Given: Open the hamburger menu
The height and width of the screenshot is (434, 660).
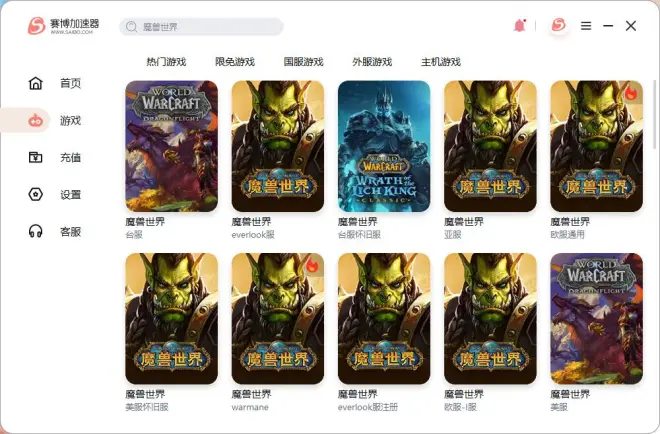Looking at the screenshot, I should [586, 26].
